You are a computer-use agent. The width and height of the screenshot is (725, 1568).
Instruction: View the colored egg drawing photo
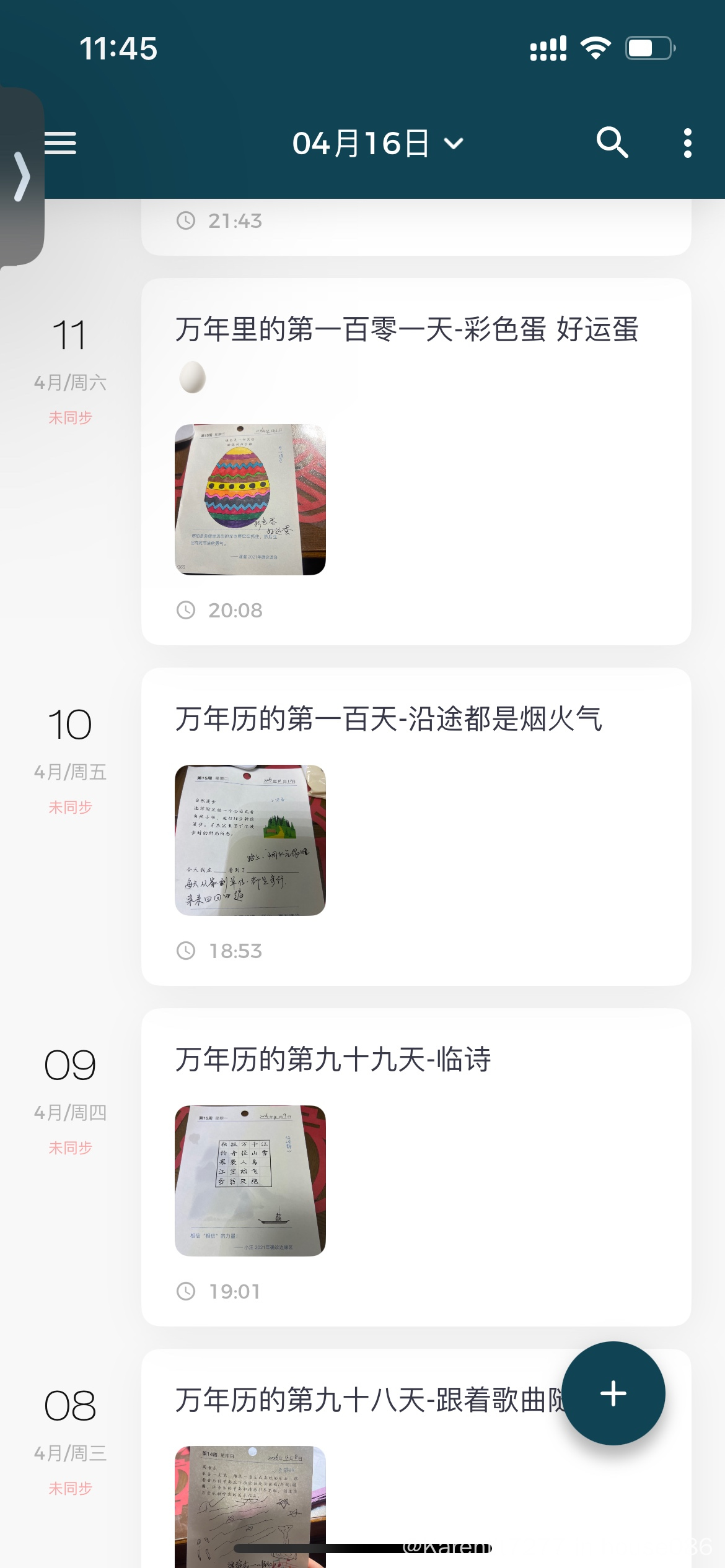click(250, 500)
